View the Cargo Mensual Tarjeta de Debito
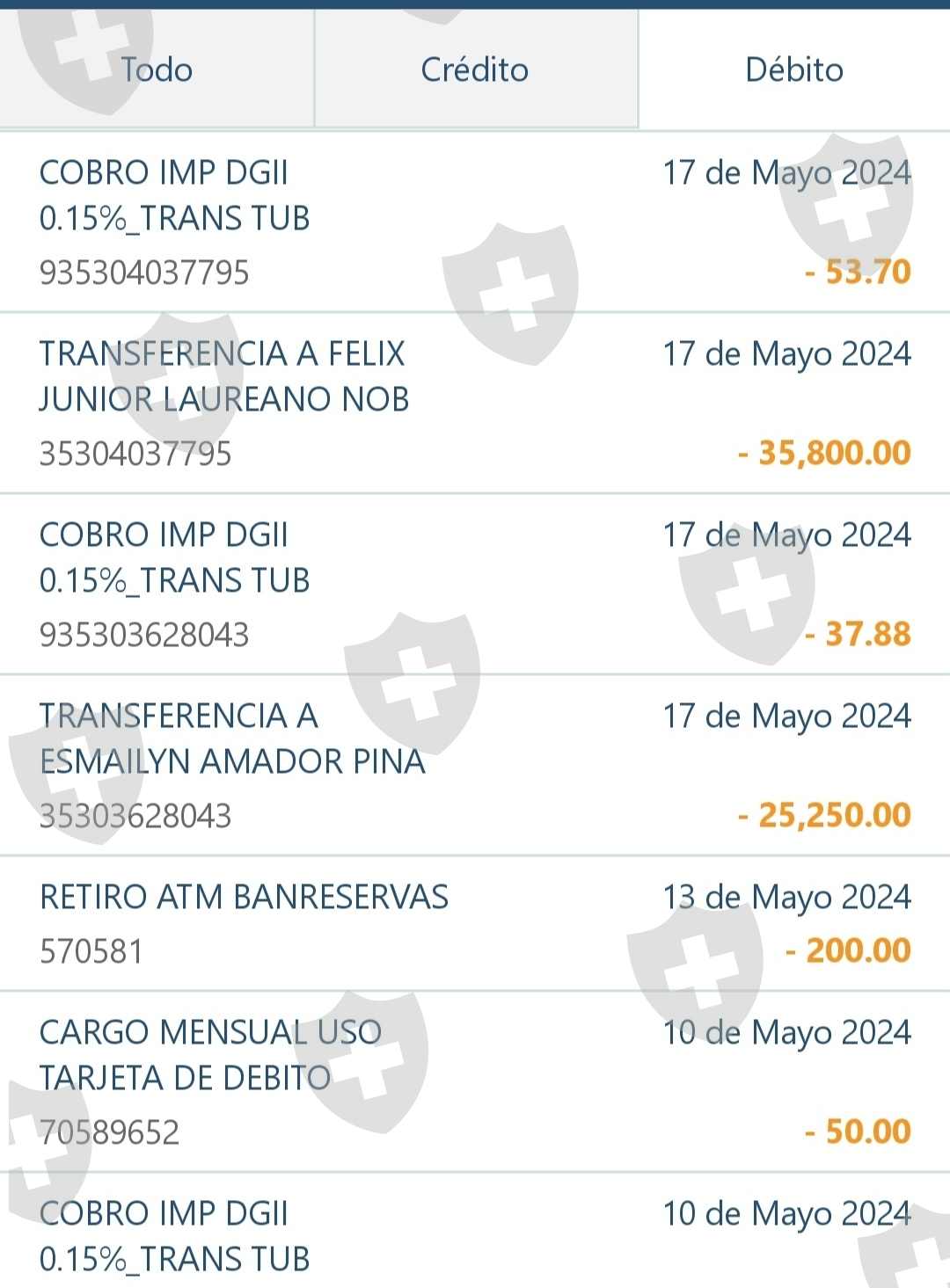The width and height of the screenshot is (950, 1288). point(475,1082)
